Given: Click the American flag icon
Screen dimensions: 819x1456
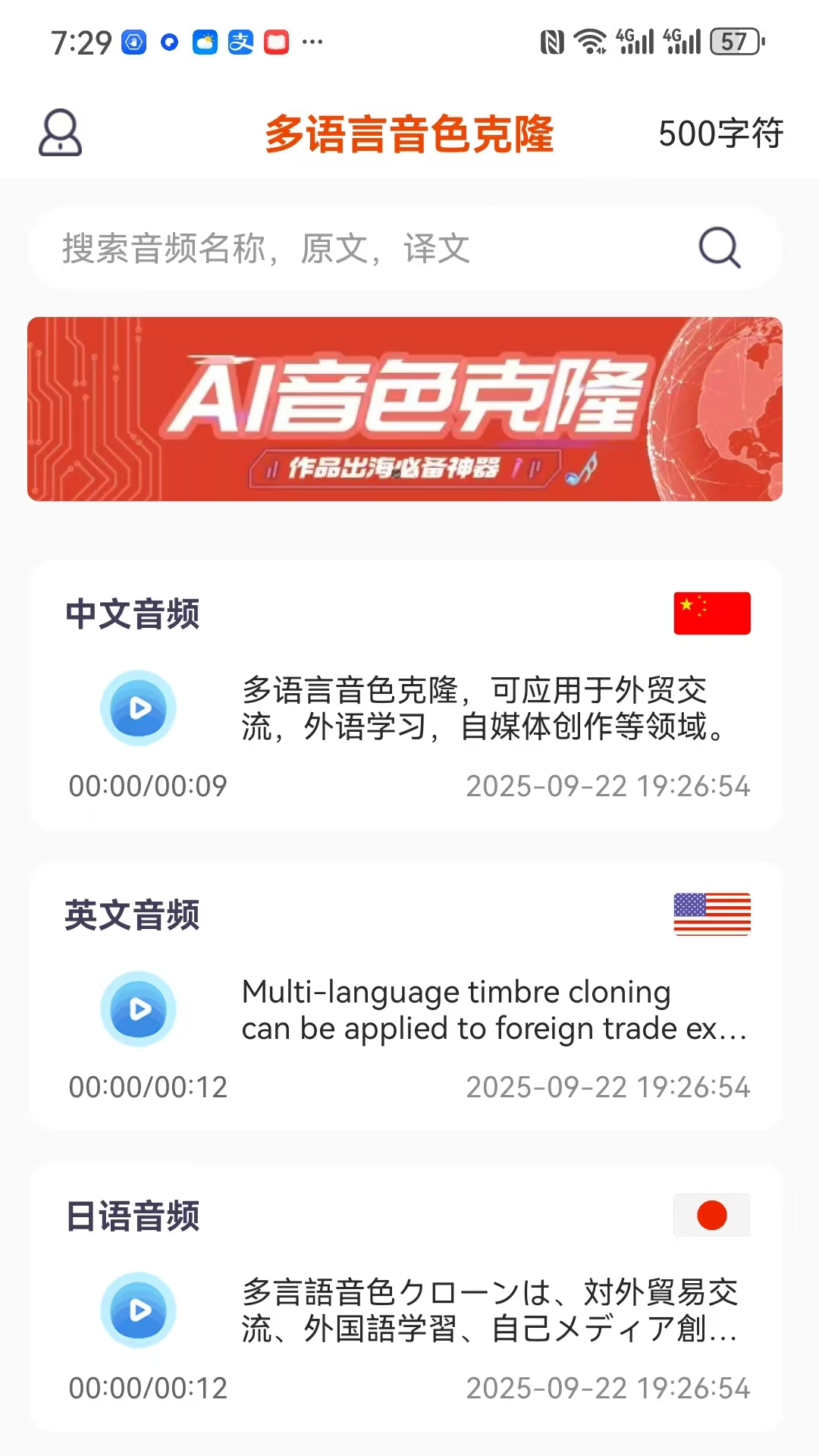Looking at the screenshot, I should (x=711, y=915).
